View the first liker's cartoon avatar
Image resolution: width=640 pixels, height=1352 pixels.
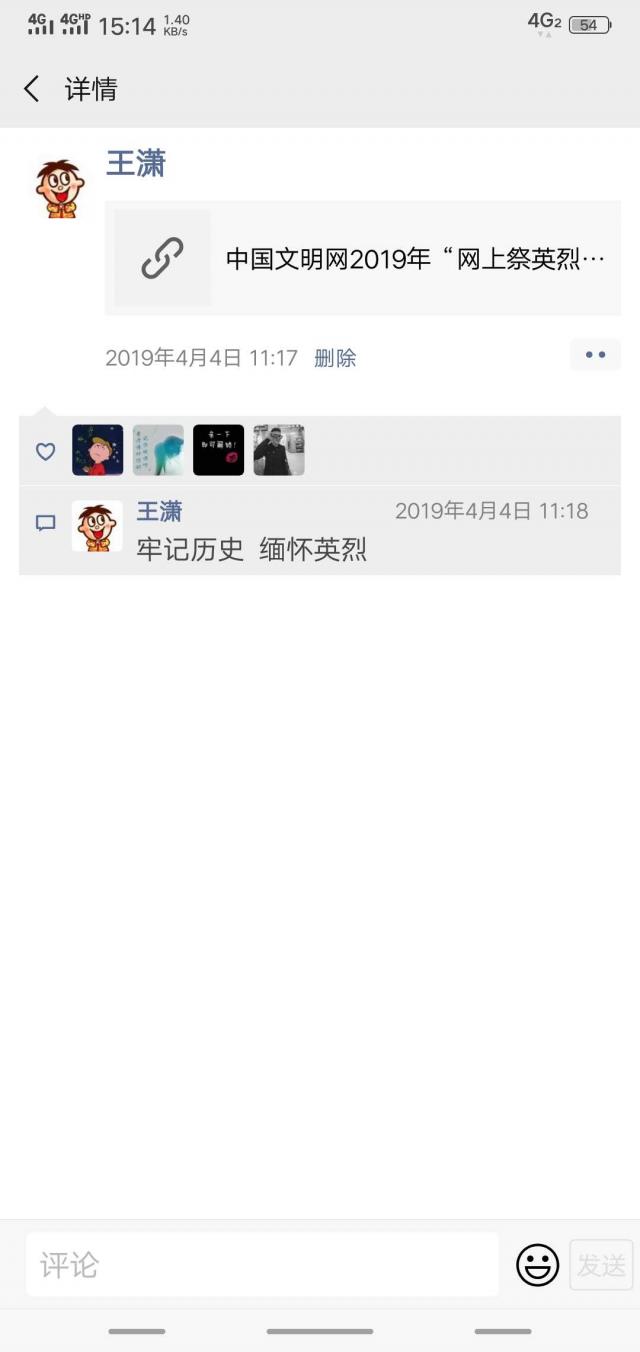click(x=98, y=450)
